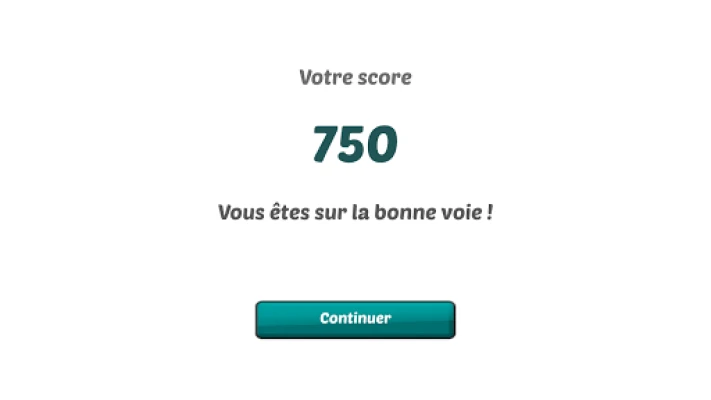Tap the Continuer button
This screenshot has height=400, width=711.
click(355, 319)
